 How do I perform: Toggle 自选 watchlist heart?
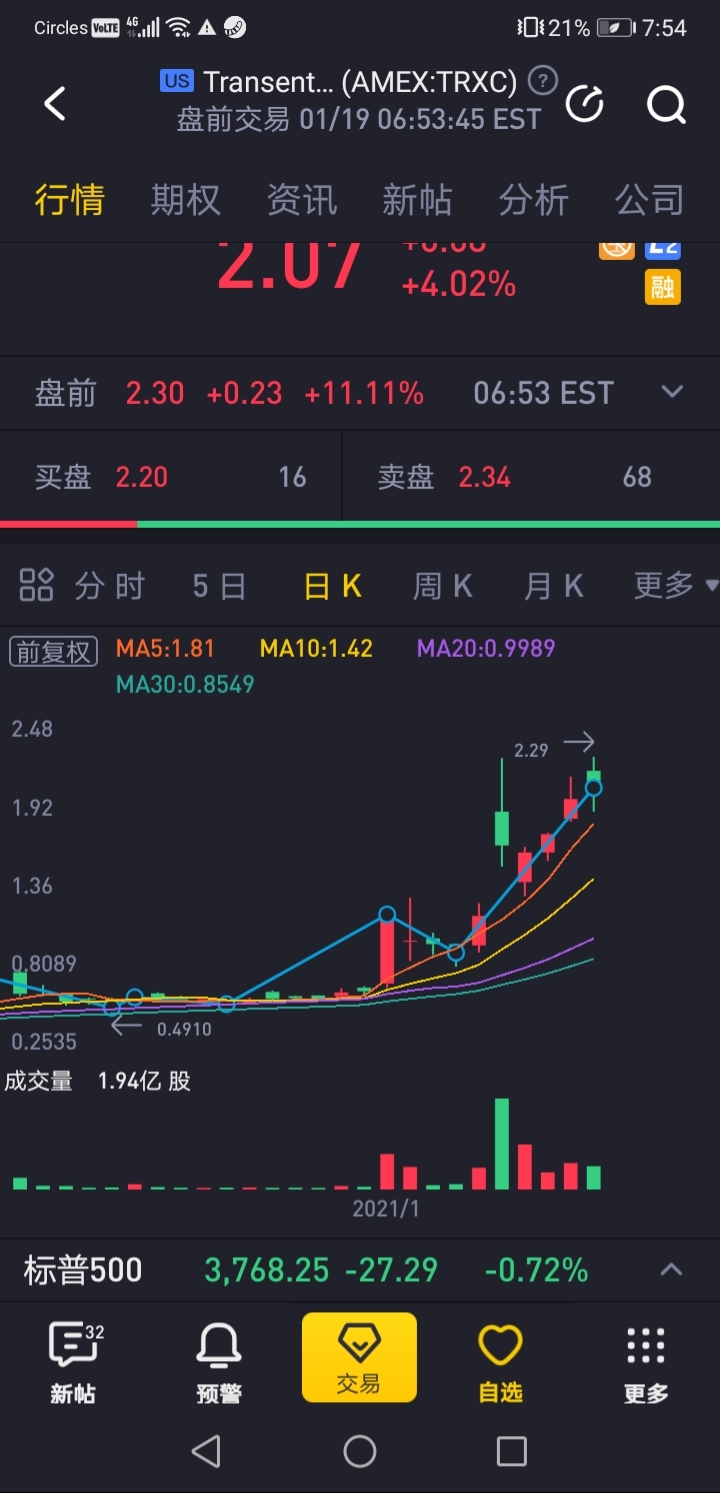[x=500, y=1362]
